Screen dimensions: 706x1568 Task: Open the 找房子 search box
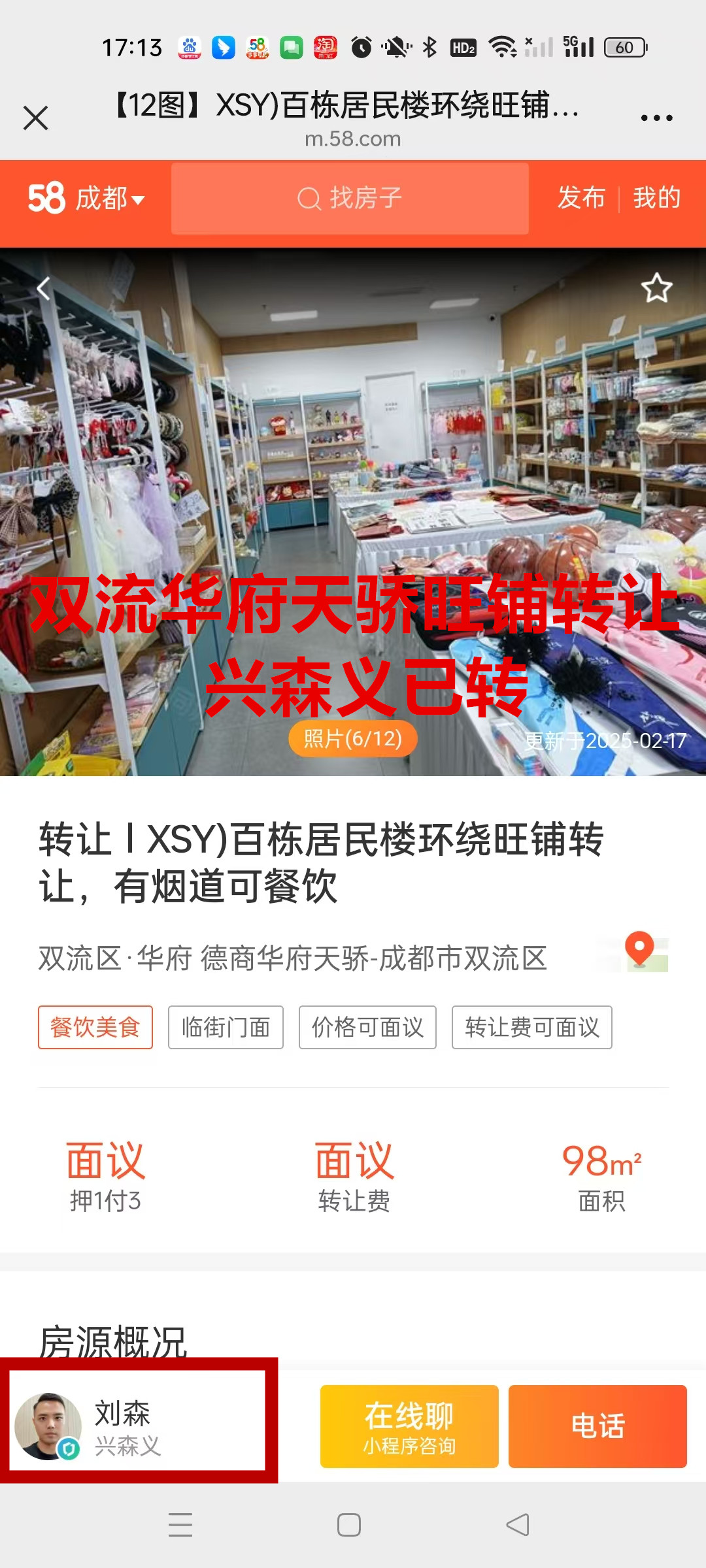350,199
